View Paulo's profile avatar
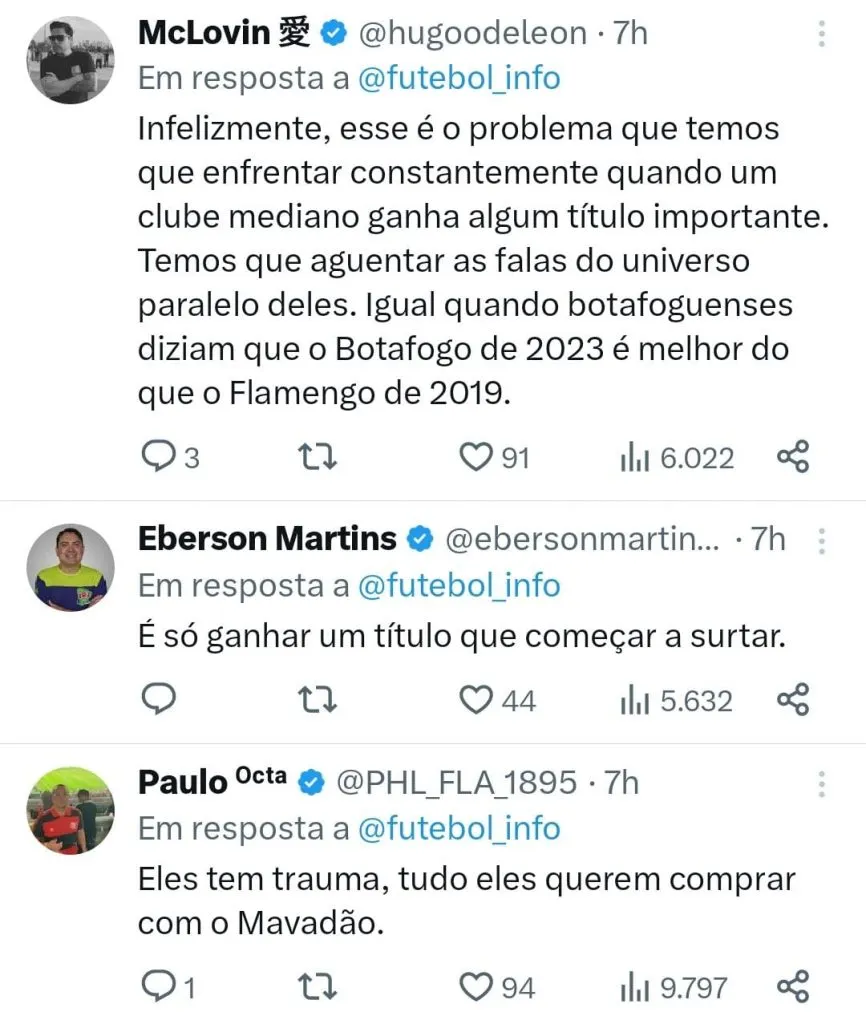 (x=67, y=810)
